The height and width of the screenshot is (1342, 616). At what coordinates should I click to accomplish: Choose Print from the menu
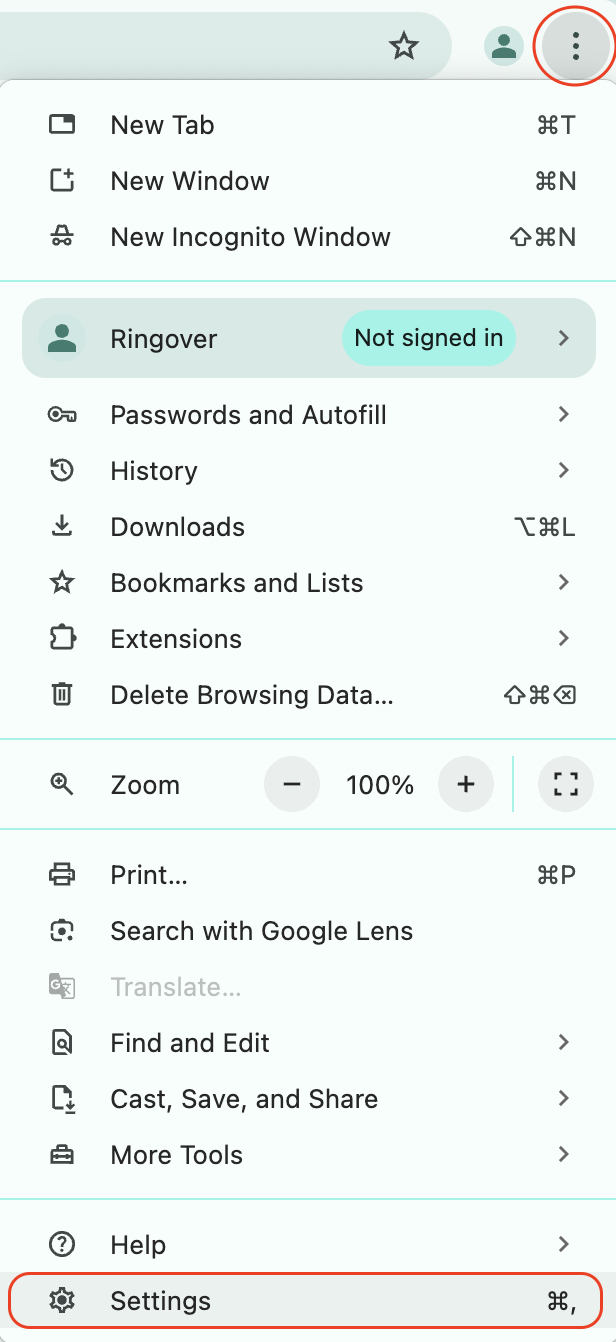click(x=308, y=875)
